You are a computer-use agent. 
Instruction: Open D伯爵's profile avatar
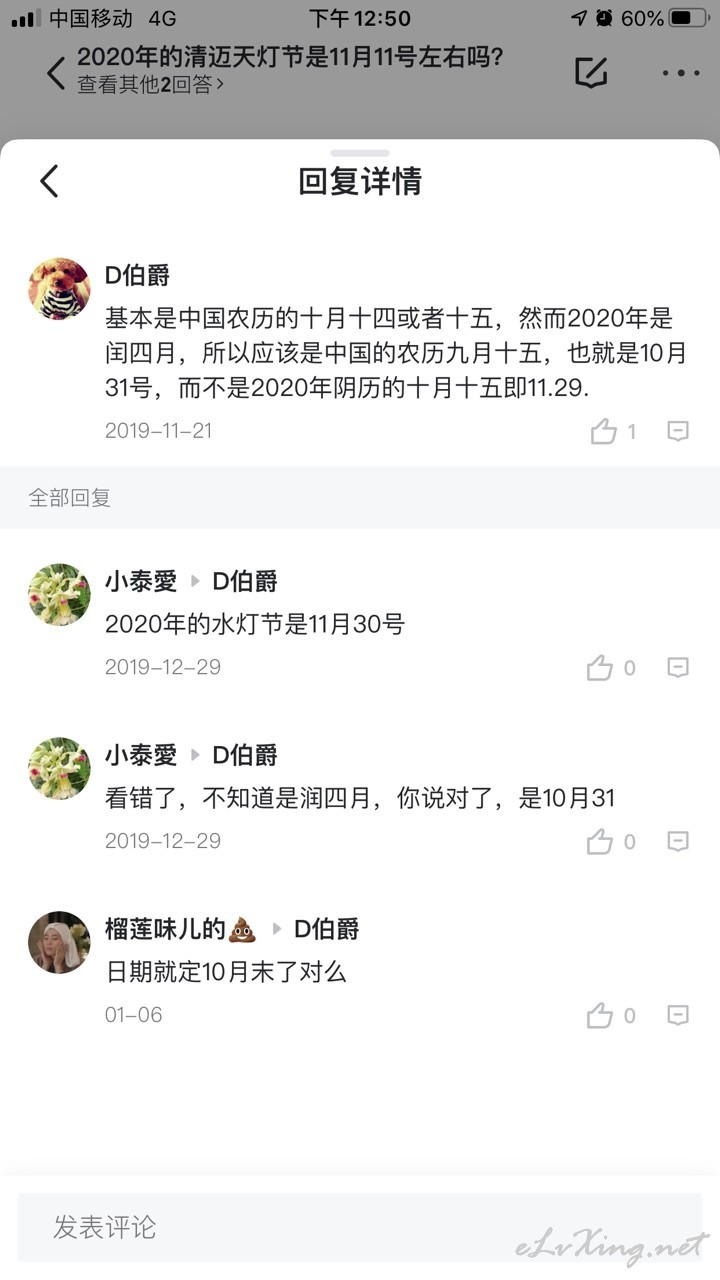pos(59,289)
